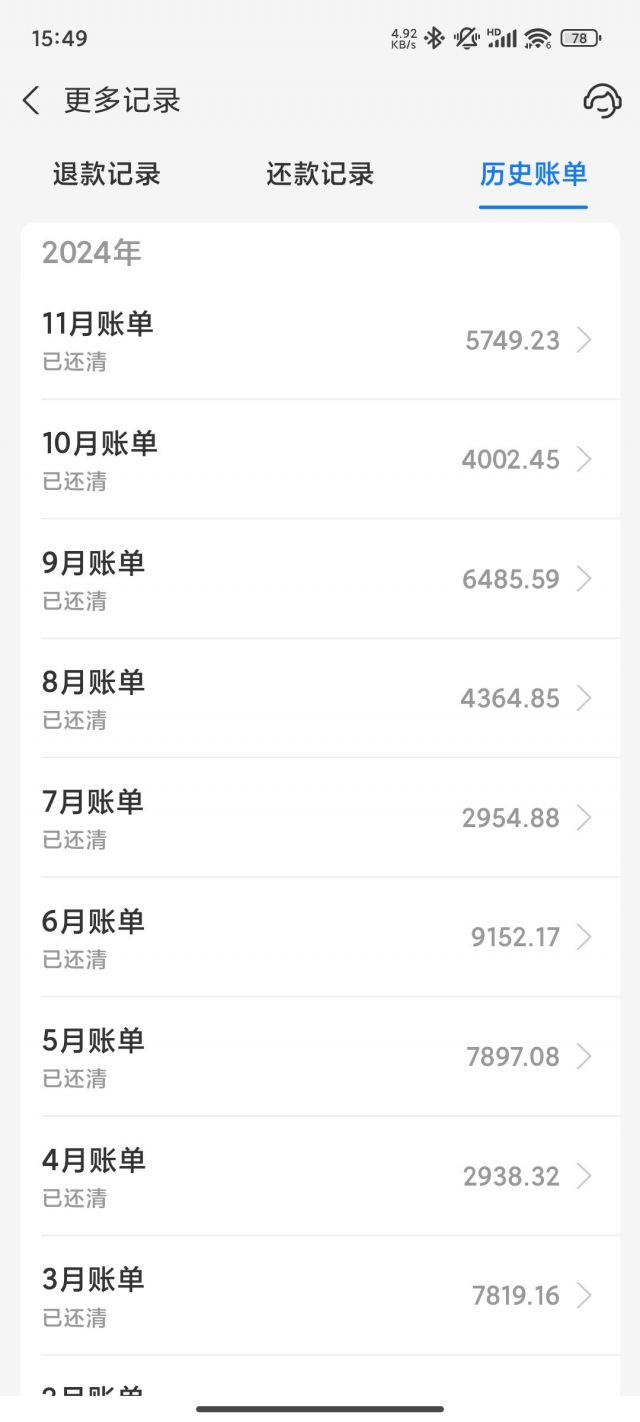Open the 6月账单 for 9152.17
The image size is (640, 1422).
pyautogui.click(x=320, y=937)
